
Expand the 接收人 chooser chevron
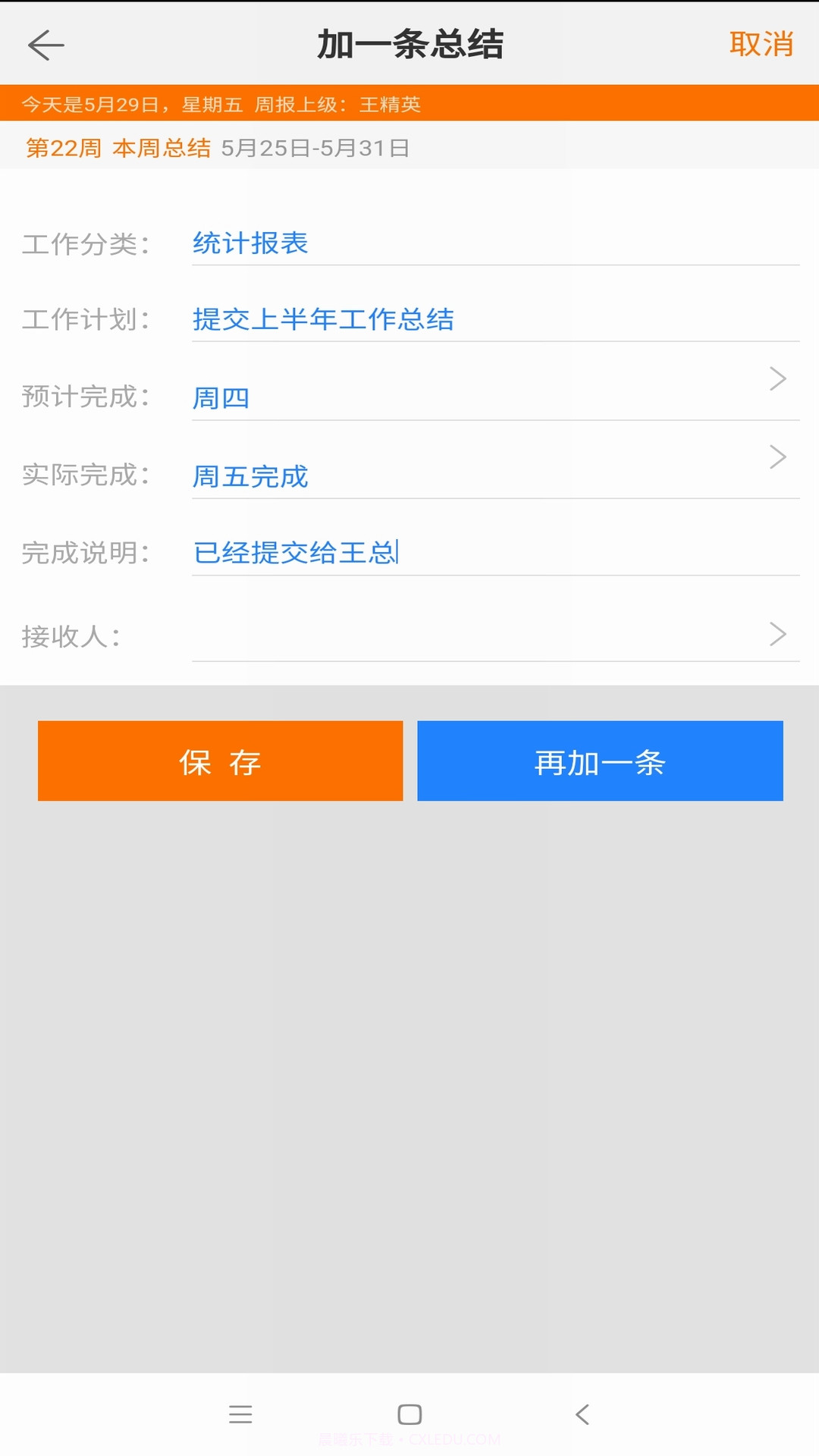(778, 632)
